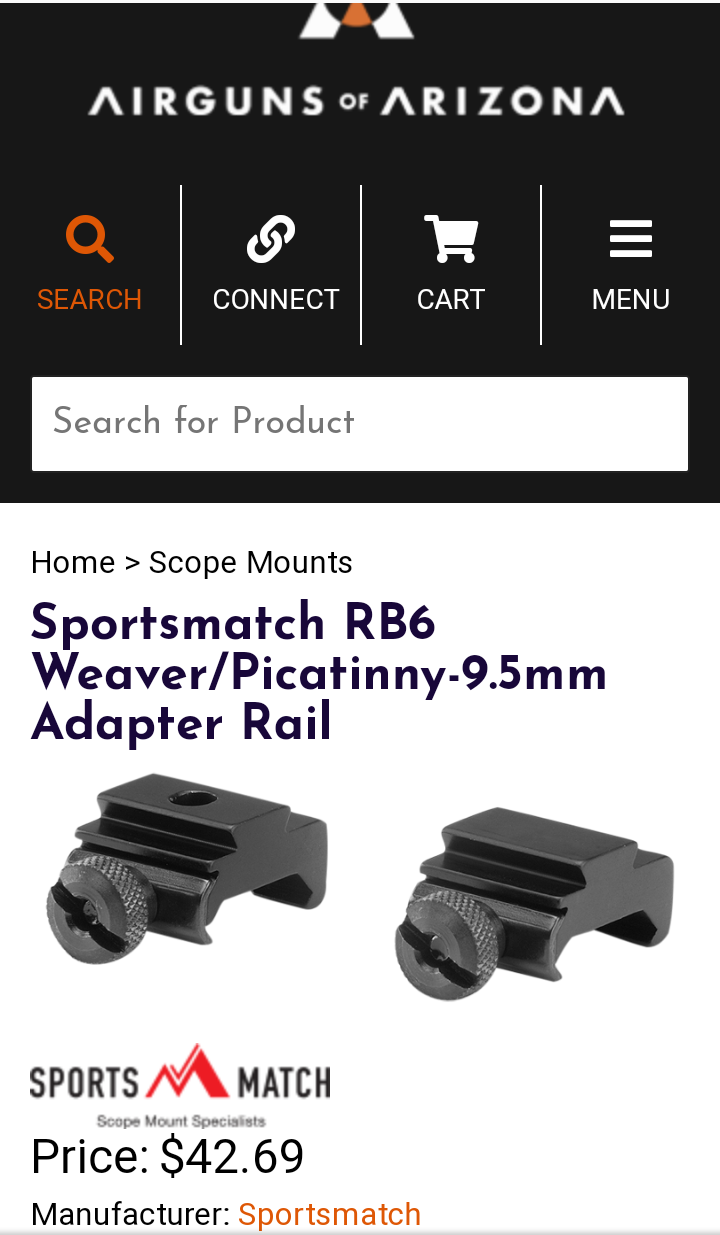Focus the Search for Product field
The image size is (720, 1235).
(360, 423)
